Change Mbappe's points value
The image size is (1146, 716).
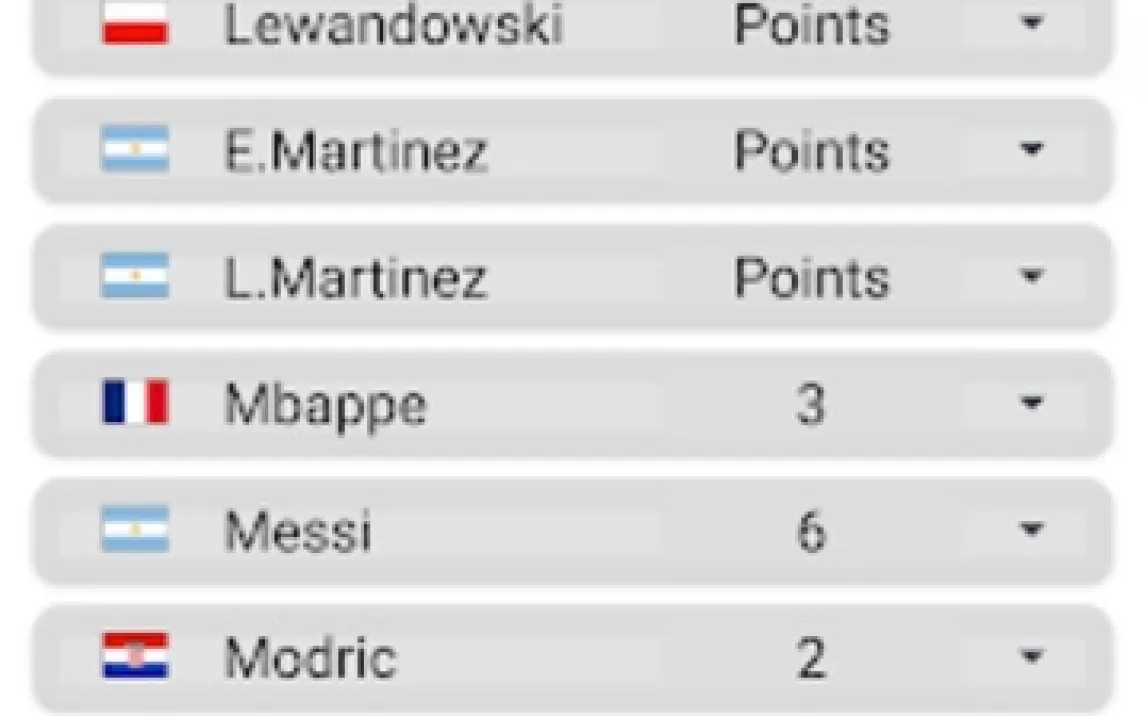tap(1030, 404)
